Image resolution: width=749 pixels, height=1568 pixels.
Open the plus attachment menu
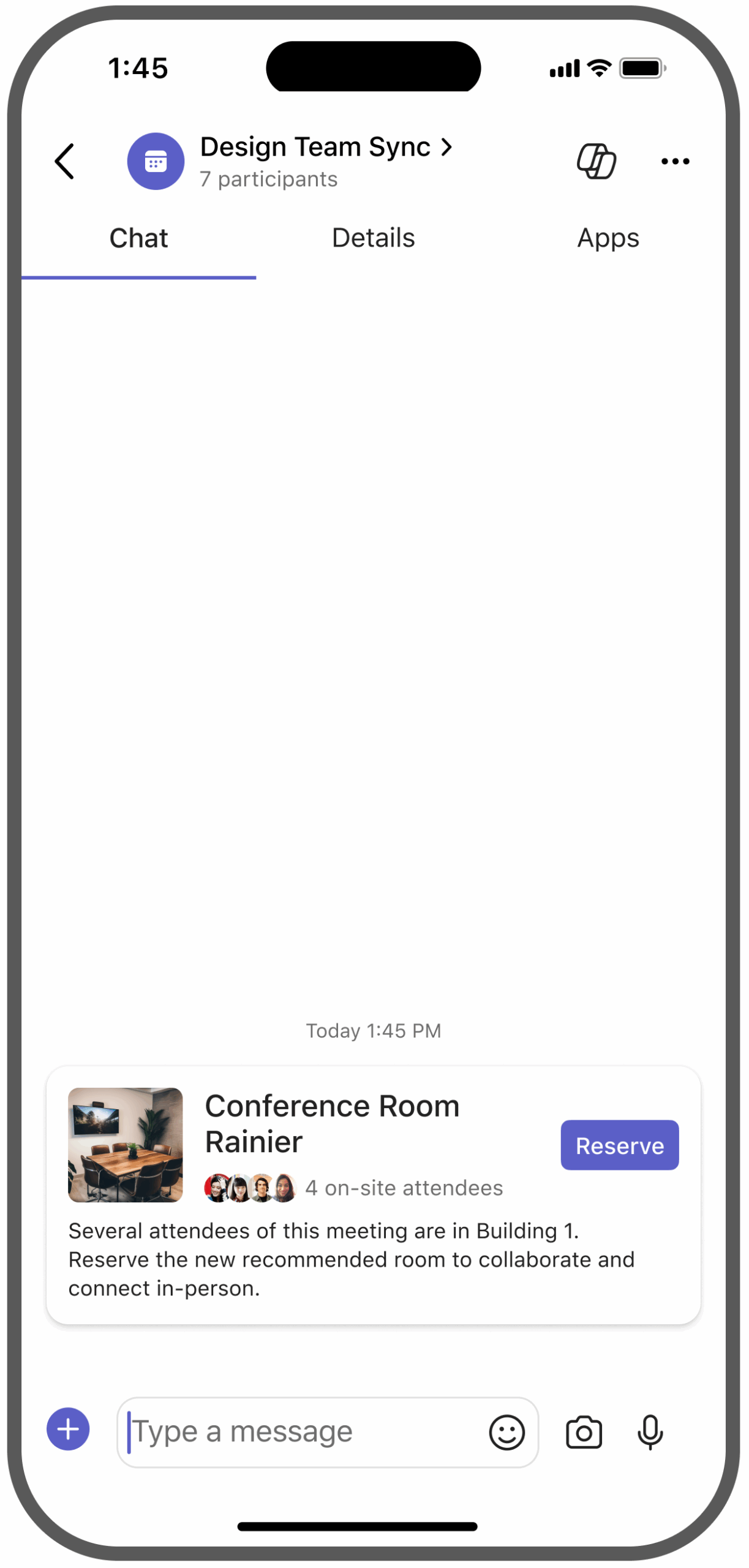(68, 1430)
